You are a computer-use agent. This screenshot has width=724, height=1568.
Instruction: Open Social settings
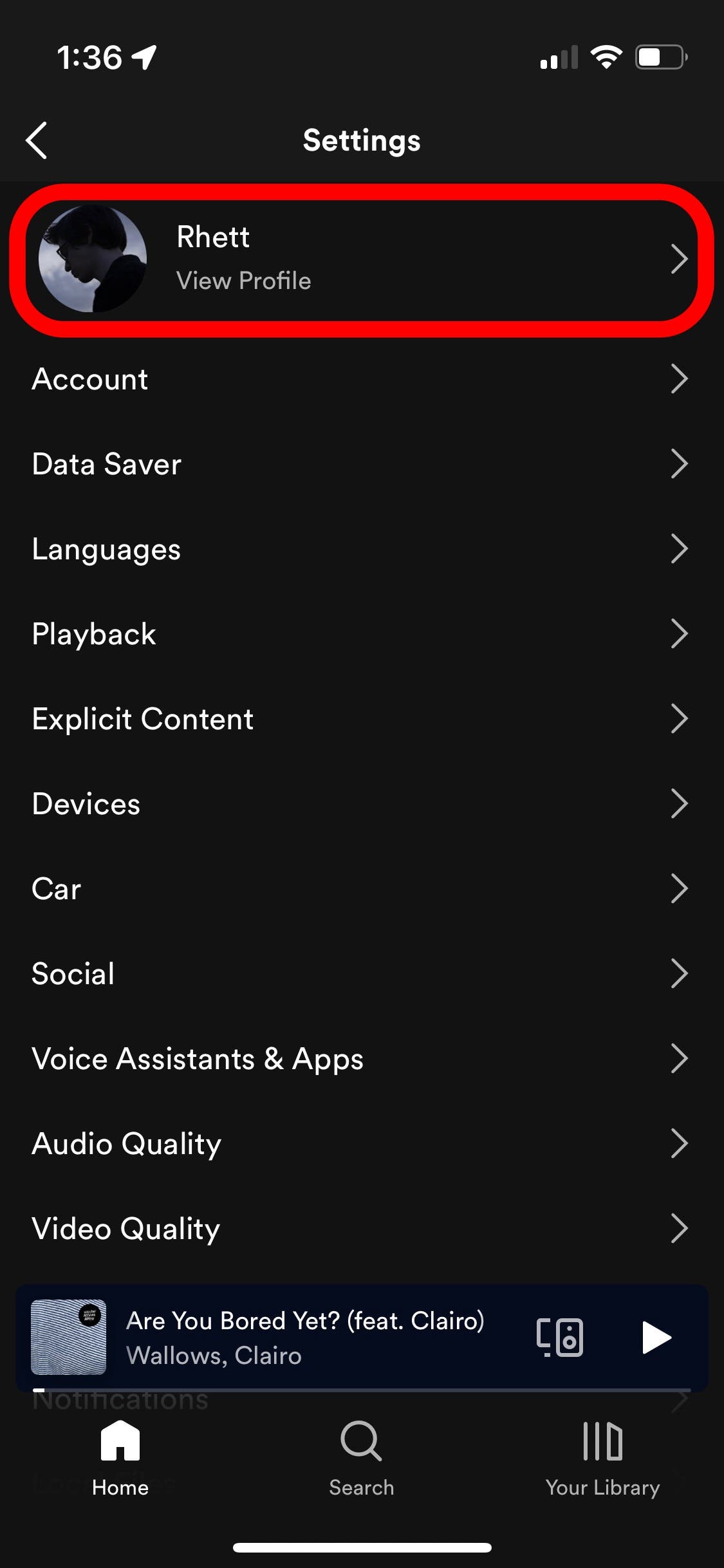(360, 973)
